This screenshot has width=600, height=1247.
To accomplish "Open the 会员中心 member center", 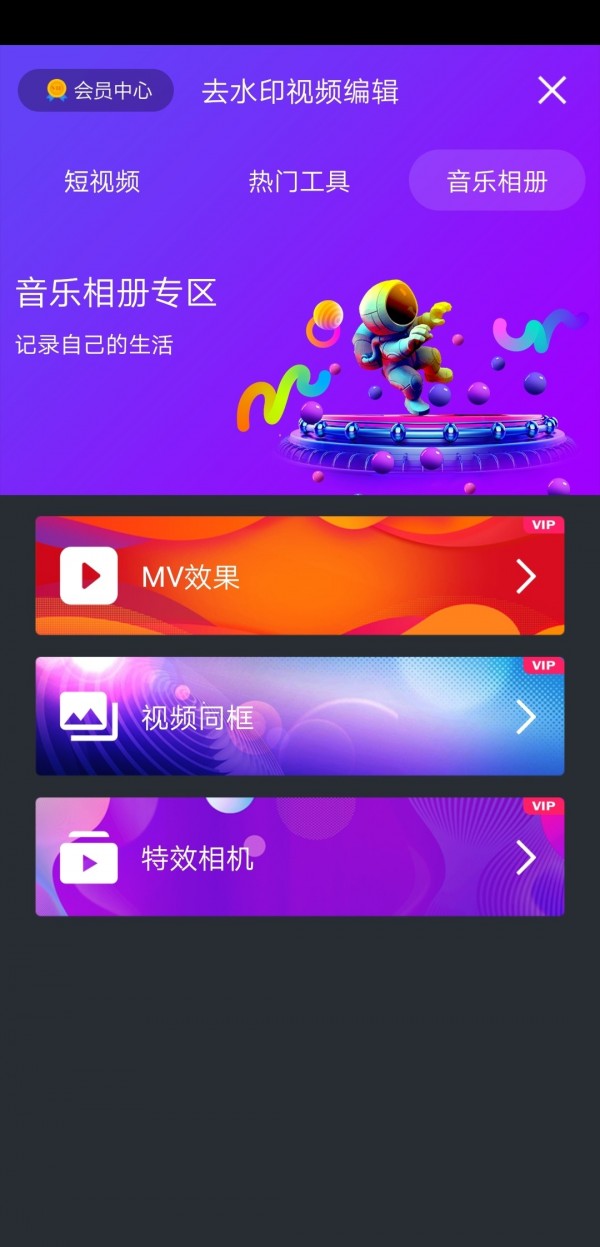I will (x=96, y=90).
